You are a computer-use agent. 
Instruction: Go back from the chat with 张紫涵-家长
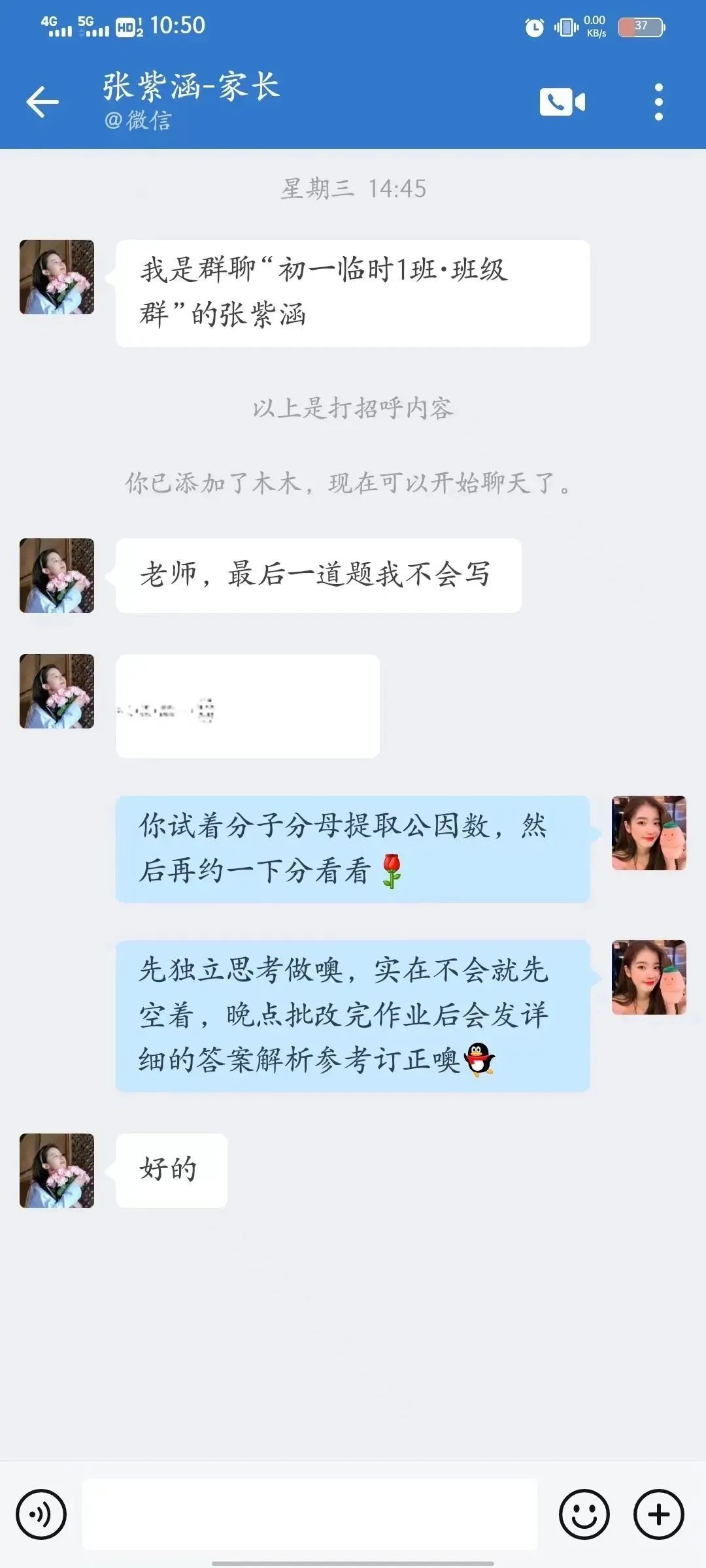click(42, 102)
